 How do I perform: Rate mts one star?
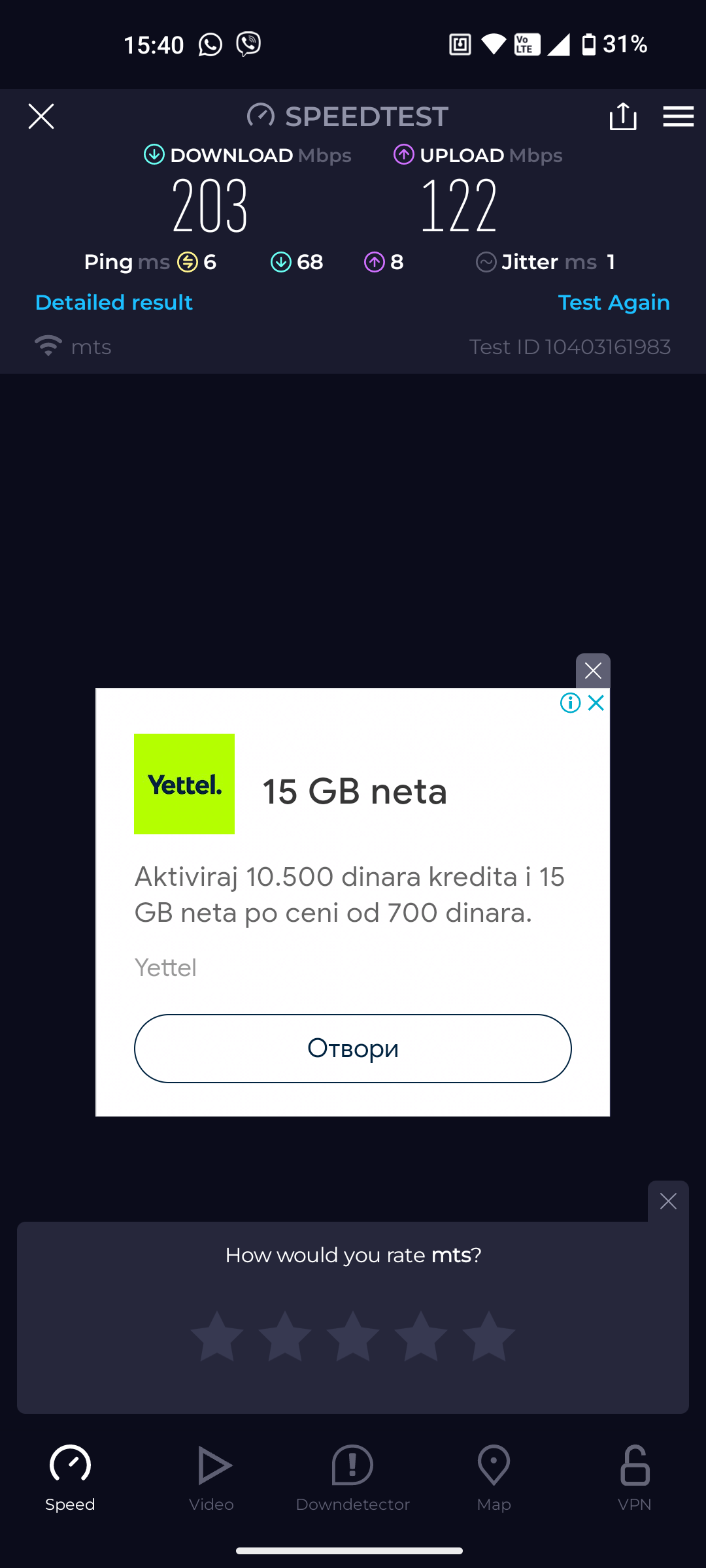tap(217, 1336)
